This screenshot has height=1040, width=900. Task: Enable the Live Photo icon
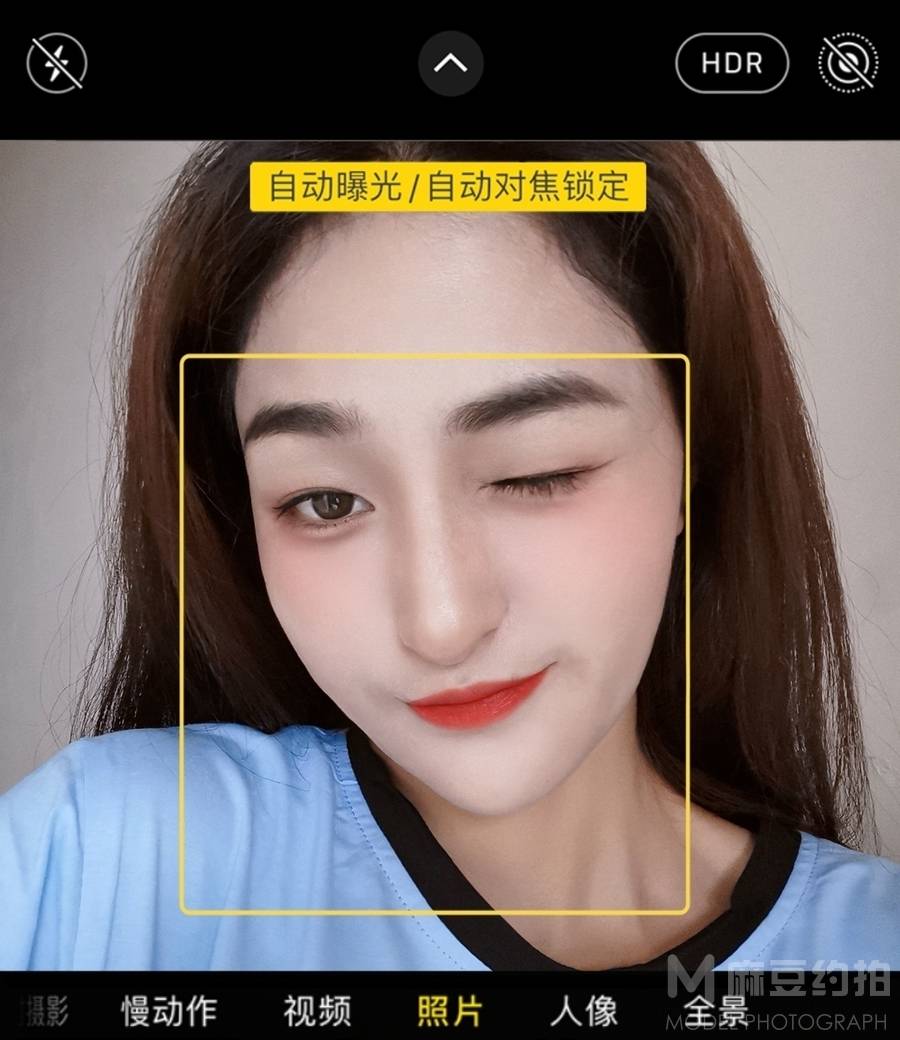847,64
